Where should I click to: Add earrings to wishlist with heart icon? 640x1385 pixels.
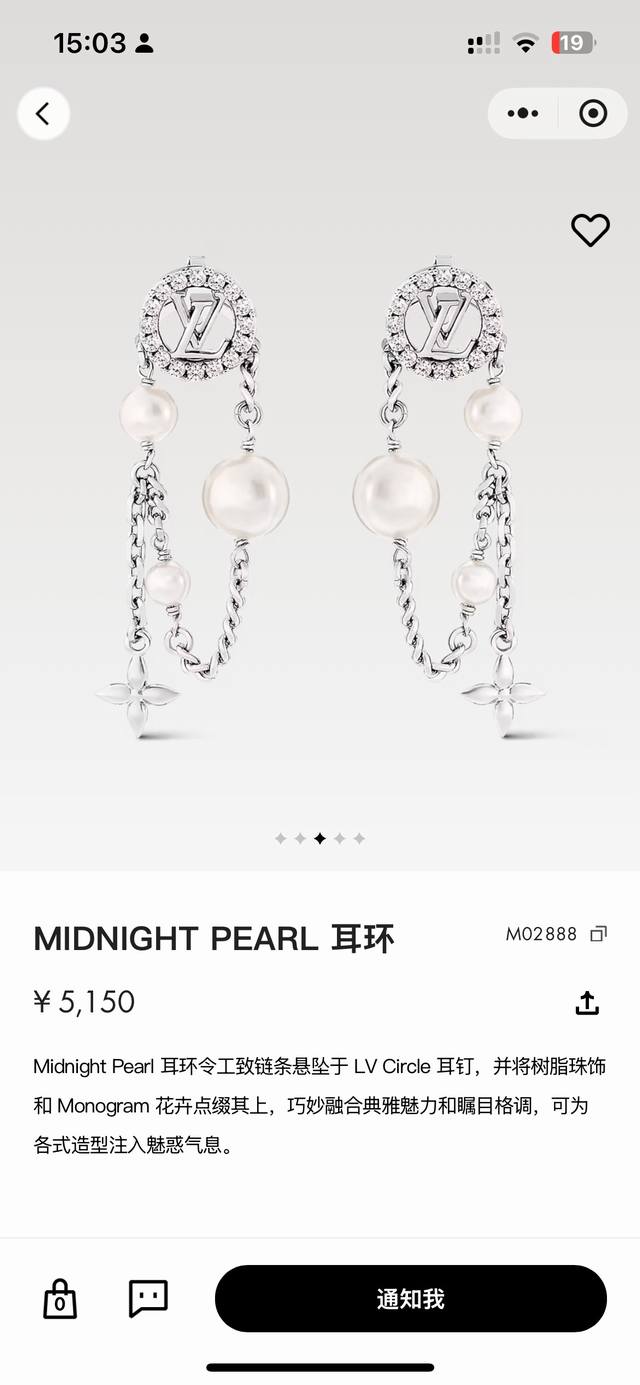coord(590,230)
